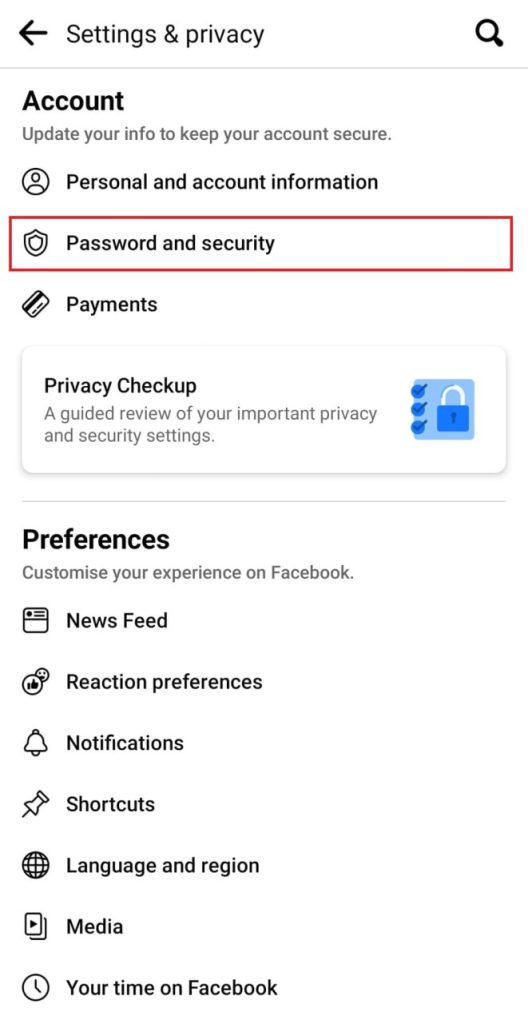Open the search magnifier icon

tap(489, 33)
